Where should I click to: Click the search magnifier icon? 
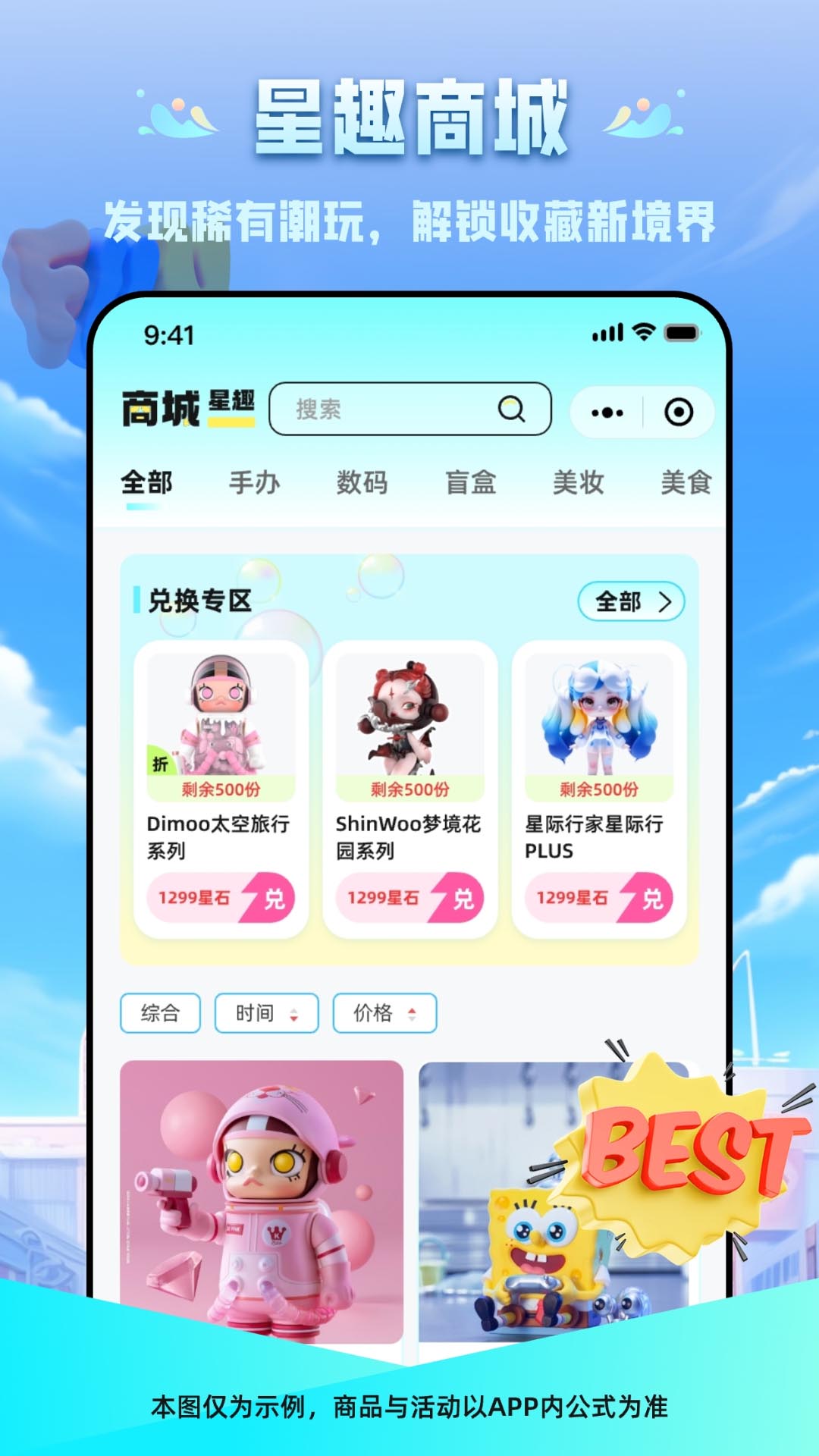click(x=513, y=410)
